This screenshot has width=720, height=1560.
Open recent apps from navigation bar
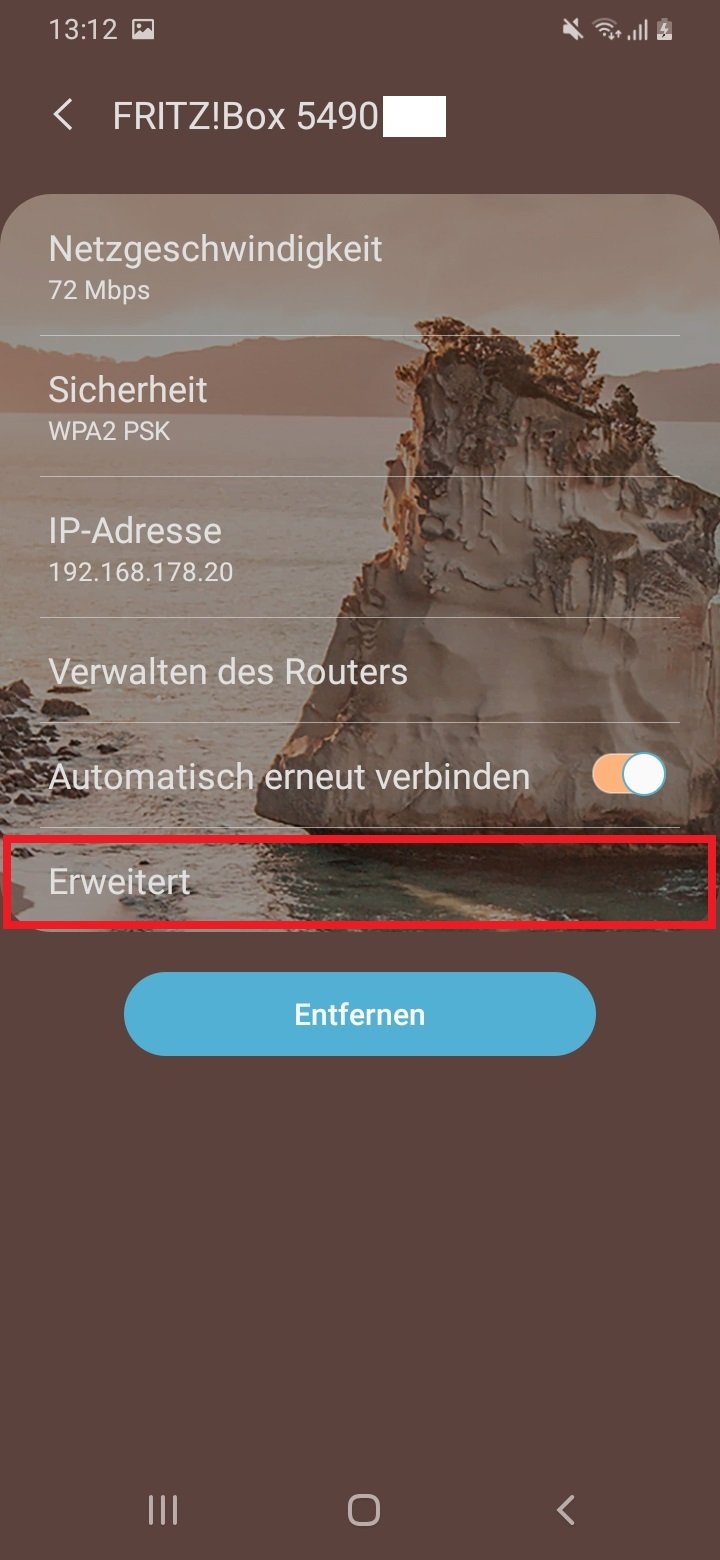pyautogui.click(x=163, y=1509)
